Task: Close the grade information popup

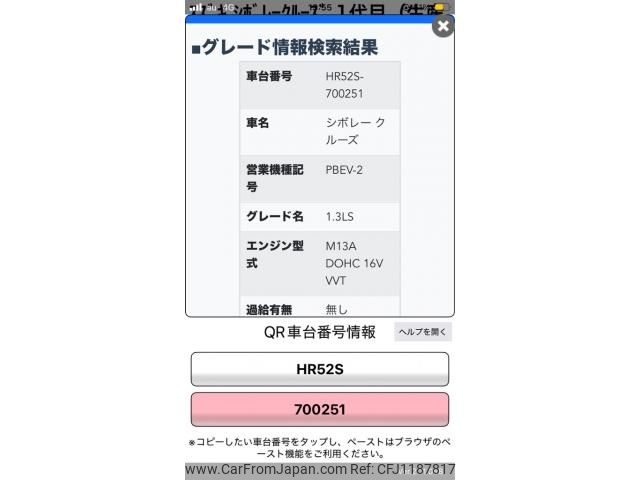Action: (443, 27)
